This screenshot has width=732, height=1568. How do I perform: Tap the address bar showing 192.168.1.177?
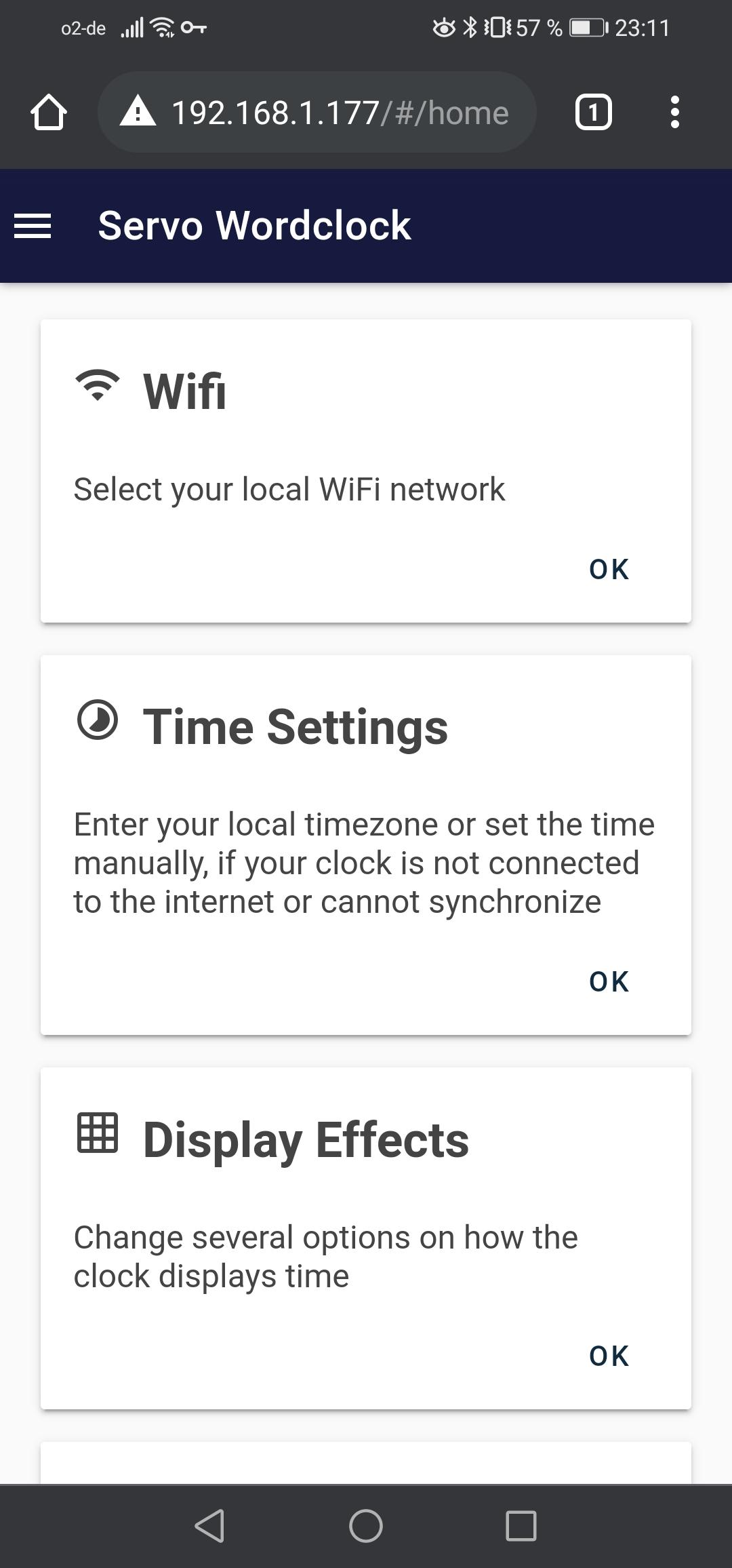319,113
